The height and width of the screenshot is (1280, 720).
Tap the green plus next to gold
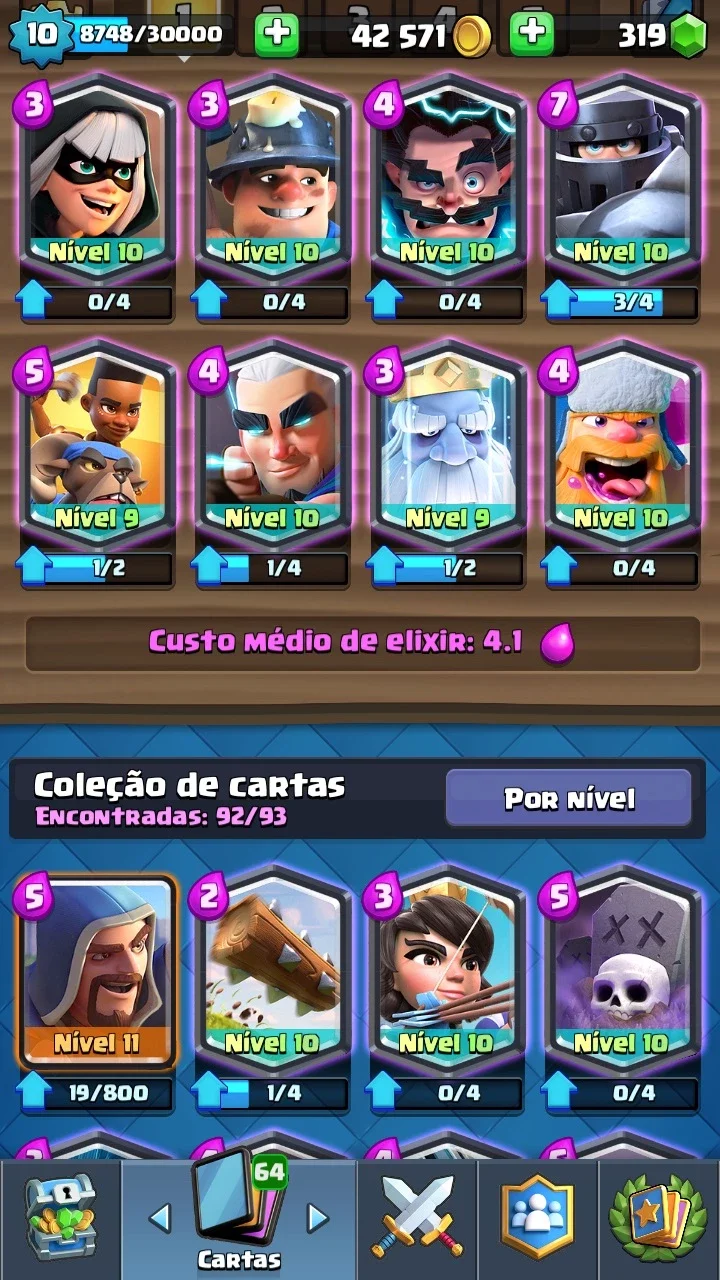click(277, 35)
